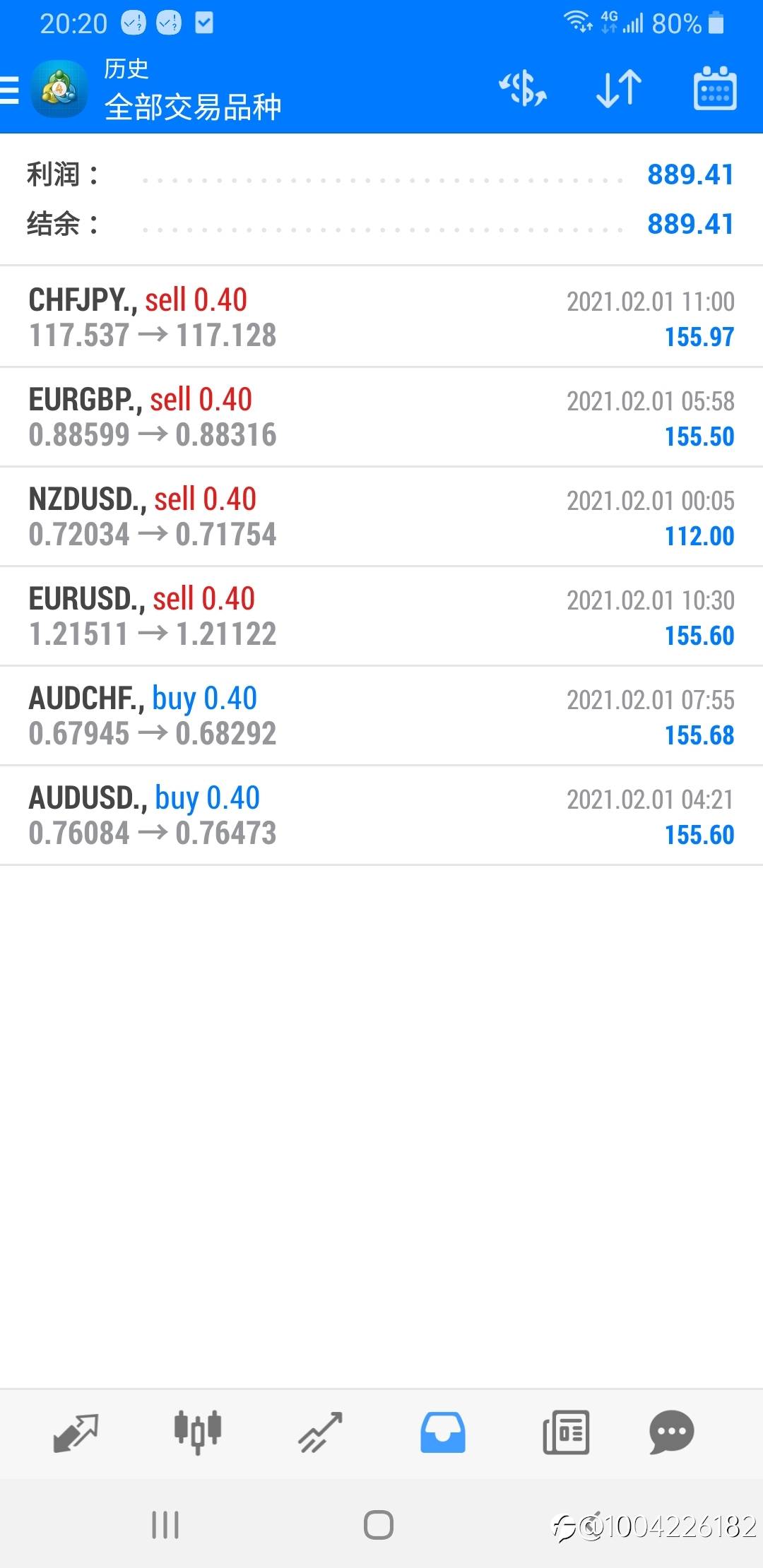This screenshot has height=1568, width=763.
Task: Tap the system home button
Action: click(379, 1525)
